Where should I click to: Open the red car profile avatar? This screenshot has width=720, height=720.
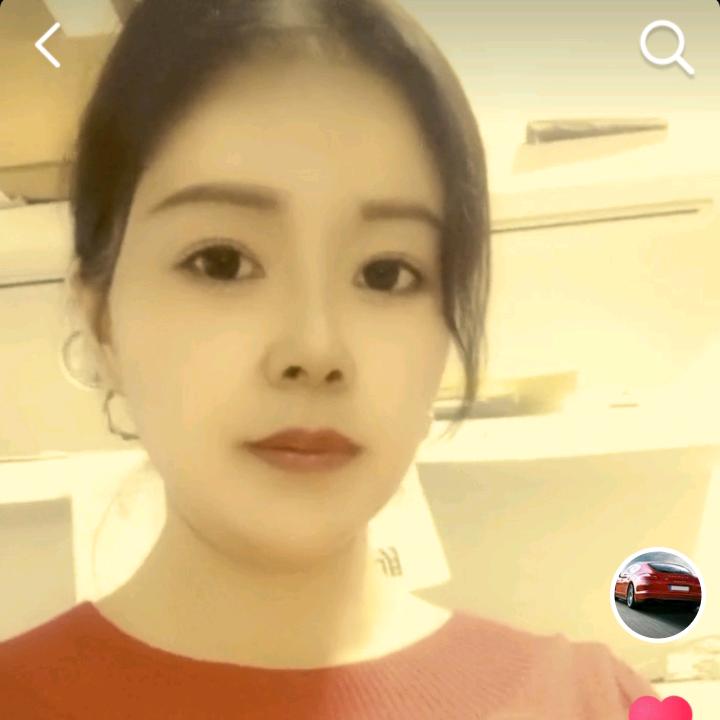tap(657, 593)
